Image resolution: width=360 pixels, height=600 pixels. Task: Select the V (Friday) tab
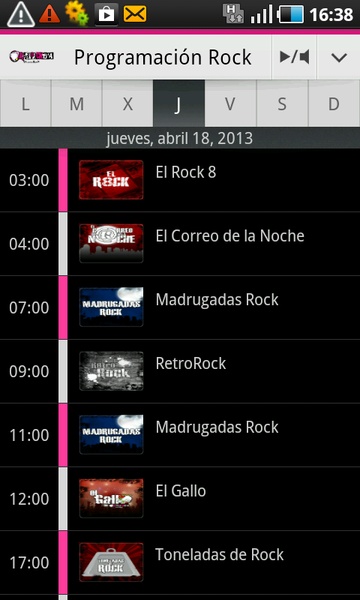tap(230, 104)
